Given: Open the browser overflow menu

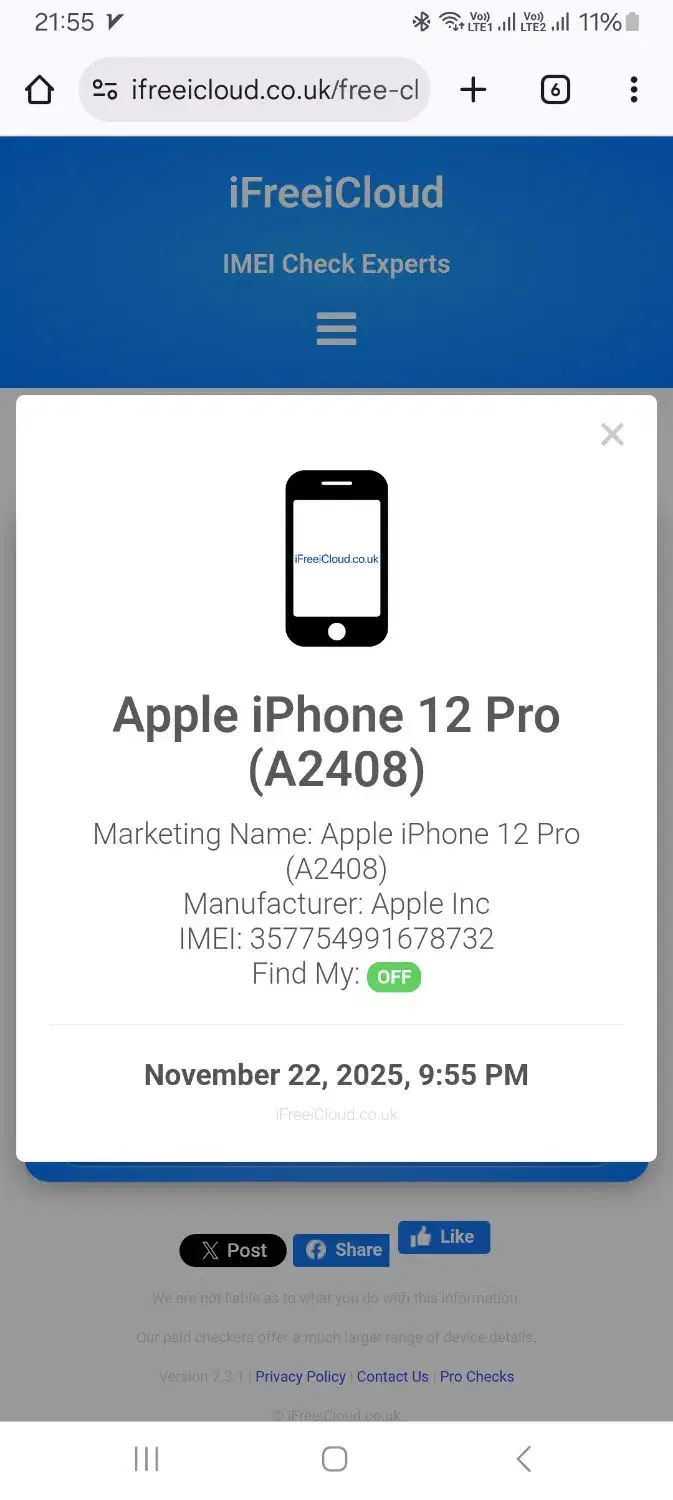Looking at the screenshot, I should [x=634, y=90].
